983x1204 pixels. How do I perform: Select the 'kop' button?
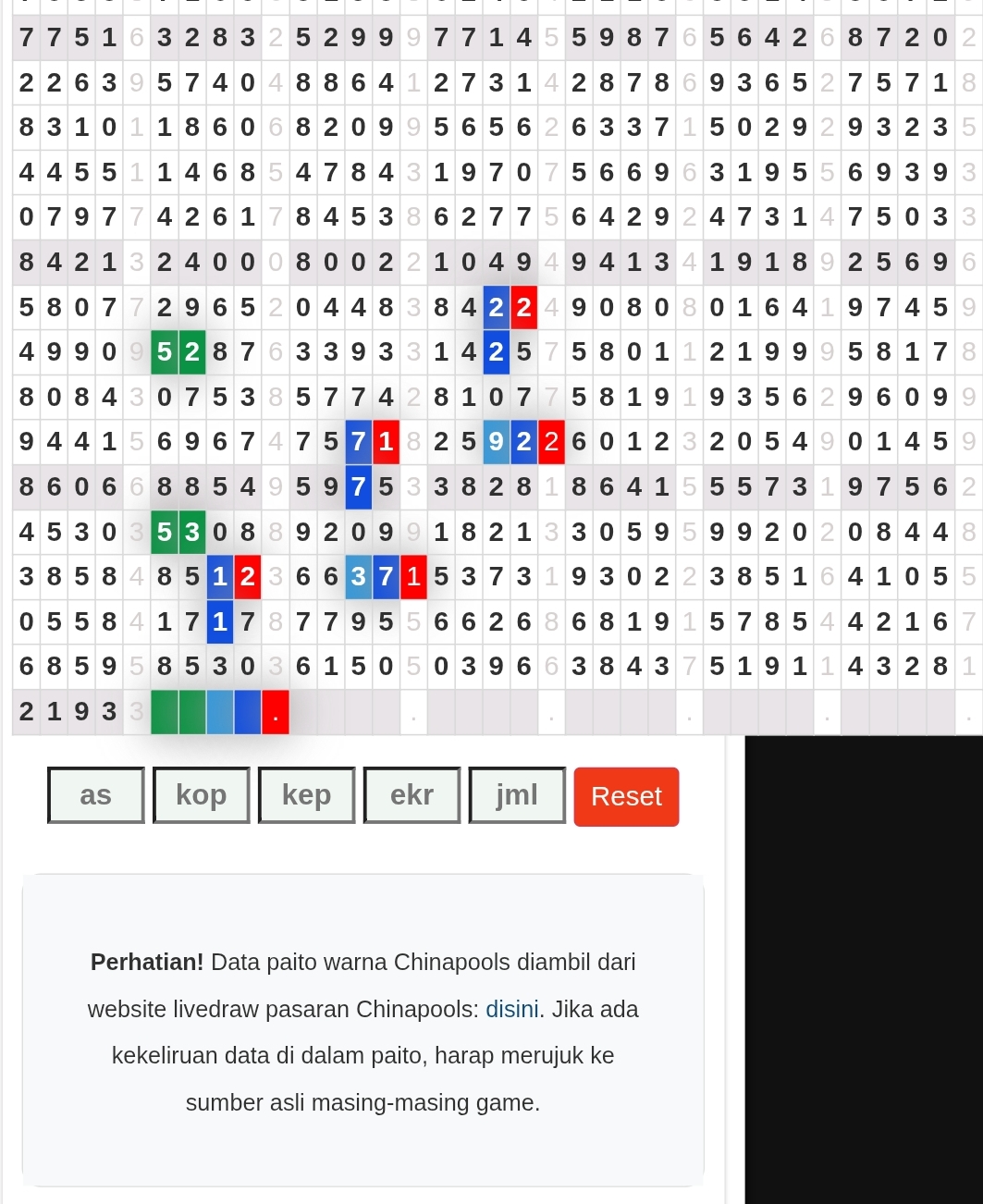click(202, 795)
